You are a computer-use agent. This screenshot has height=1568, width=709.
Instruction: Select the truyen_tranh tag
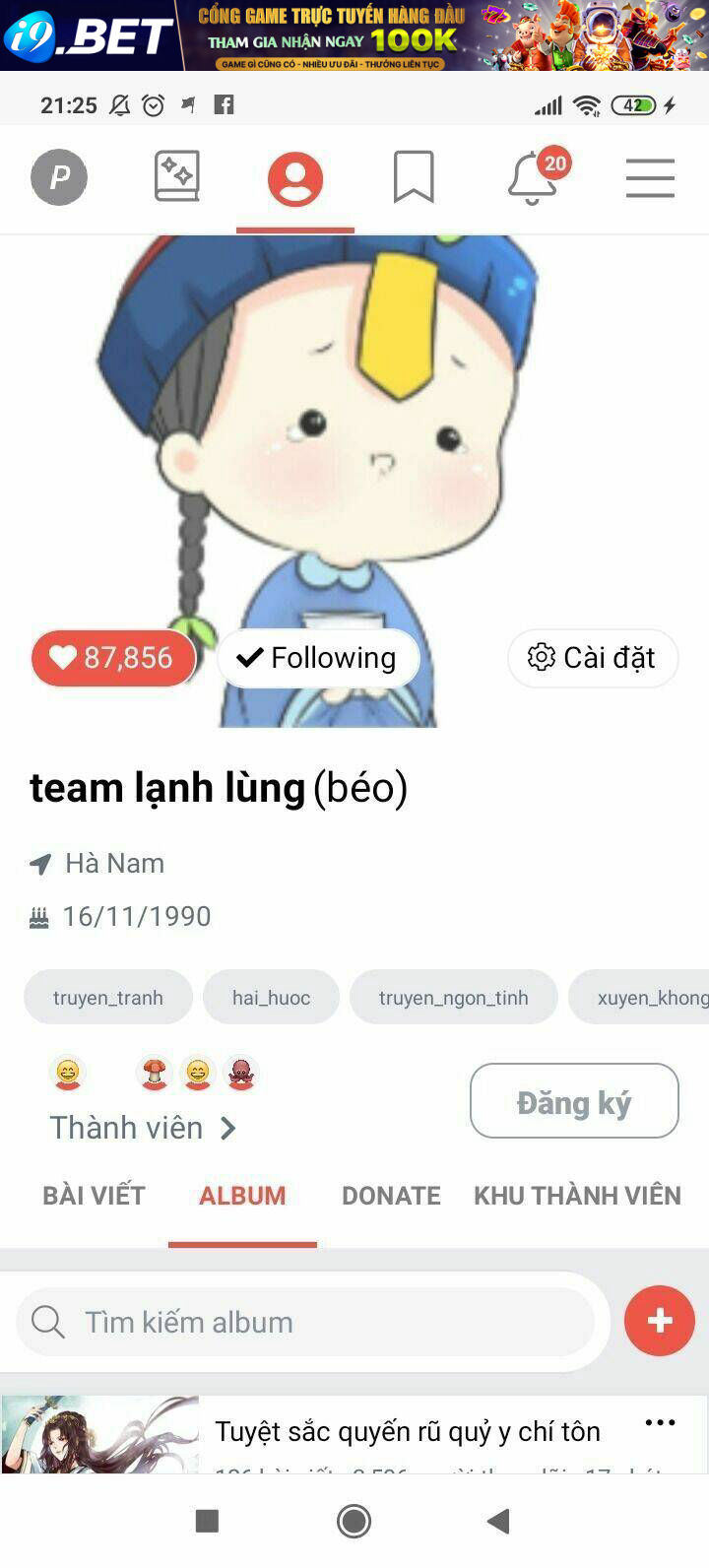pyautogui.click(x=108, y=997)
